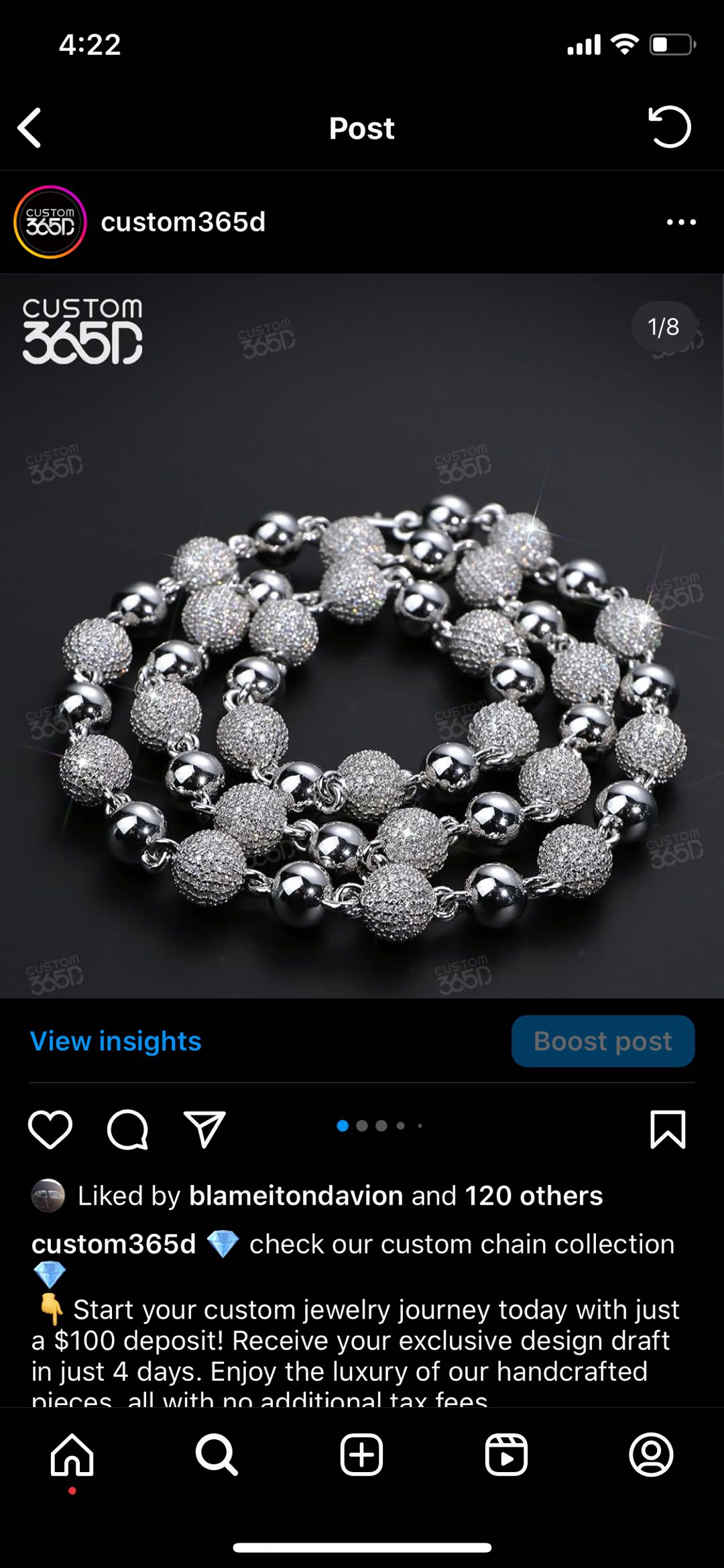Open the three-dot post options menu

tap(681, 222)
